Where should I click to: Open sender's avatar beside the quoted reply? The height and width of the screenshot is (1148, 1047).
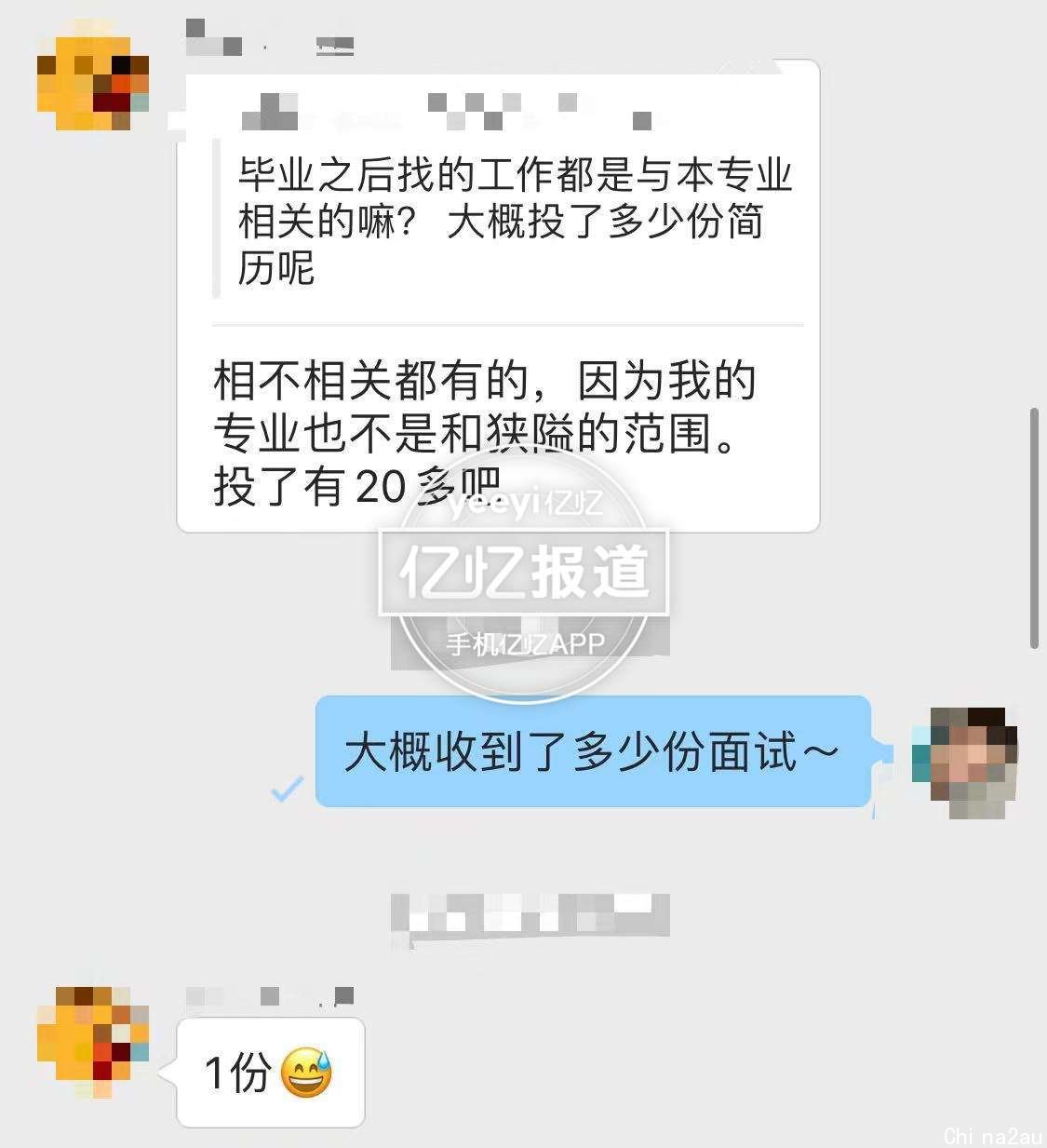[x=92, y=82]
